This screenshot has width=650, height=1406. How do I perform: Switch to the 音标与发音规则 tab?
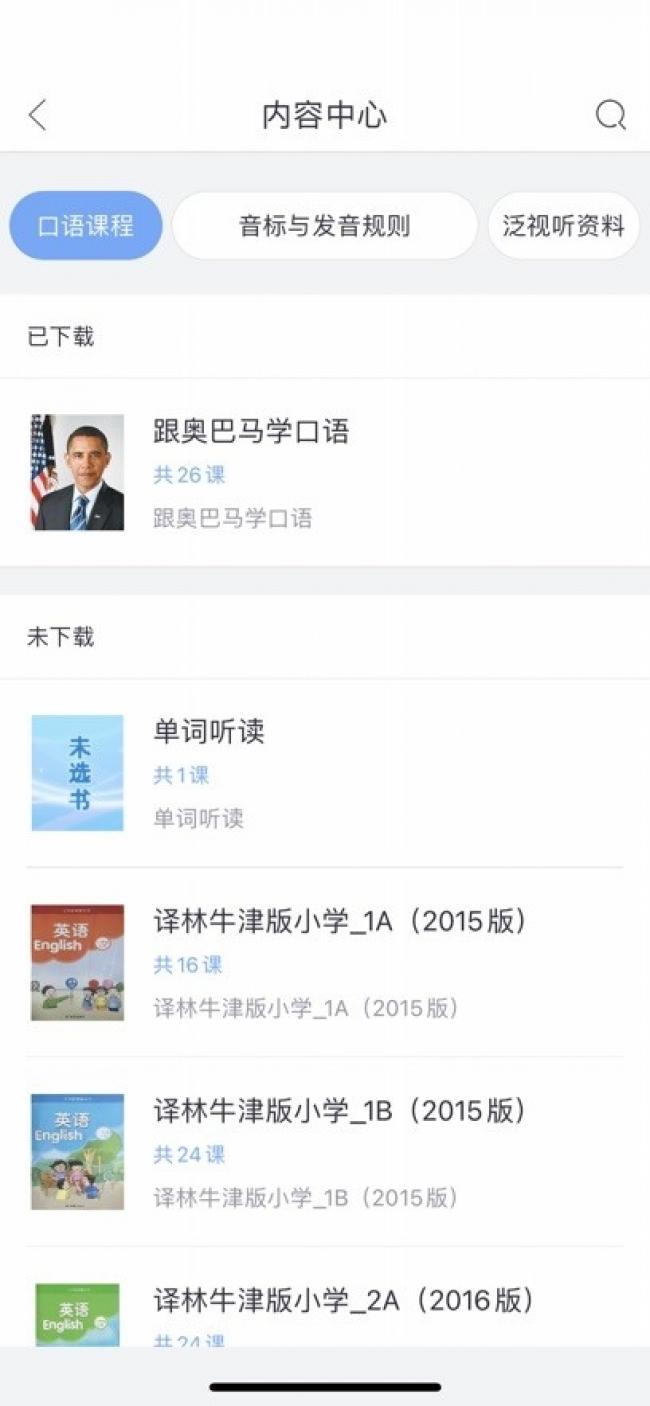(325, 225)
